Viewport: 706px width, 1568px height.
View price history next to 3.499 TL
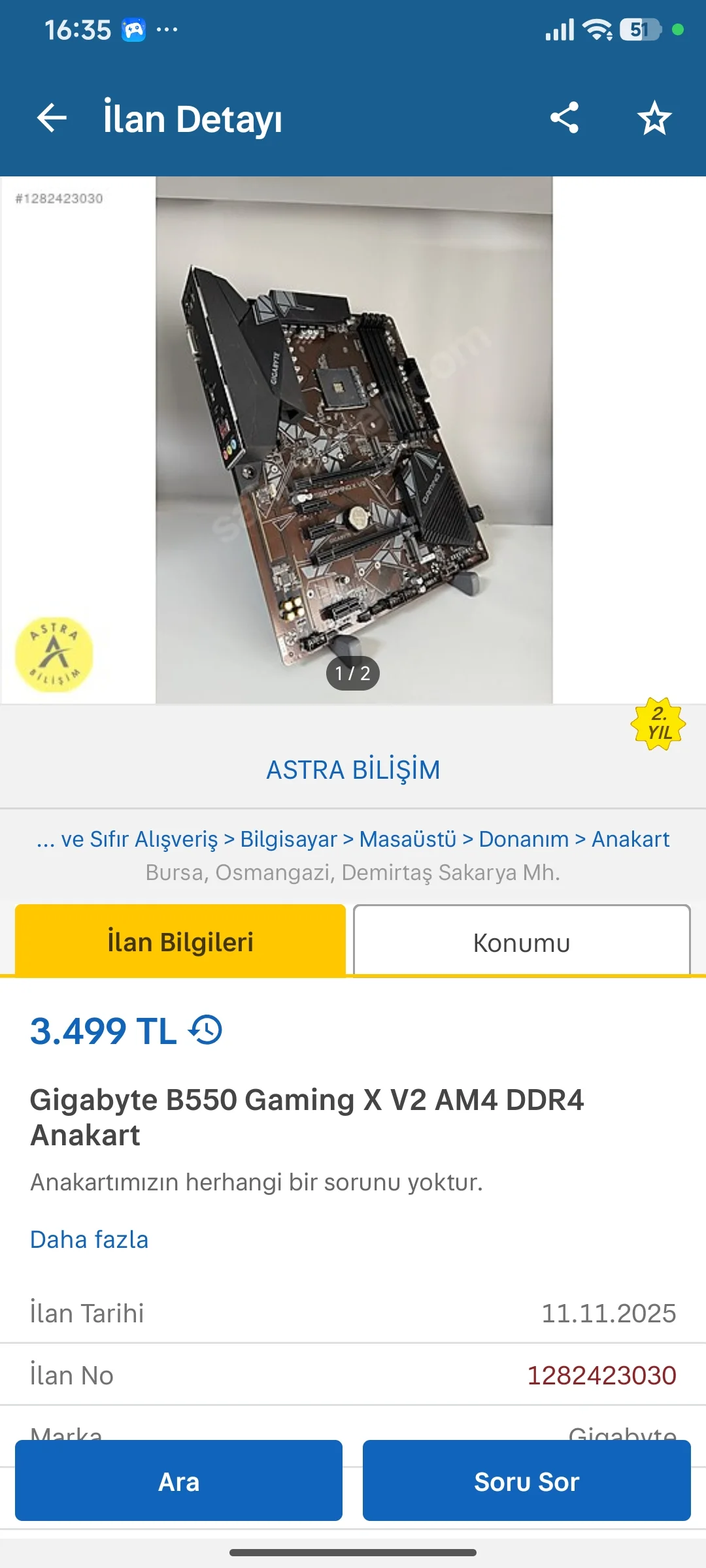pyautogui.click(x=206, y=1030)
